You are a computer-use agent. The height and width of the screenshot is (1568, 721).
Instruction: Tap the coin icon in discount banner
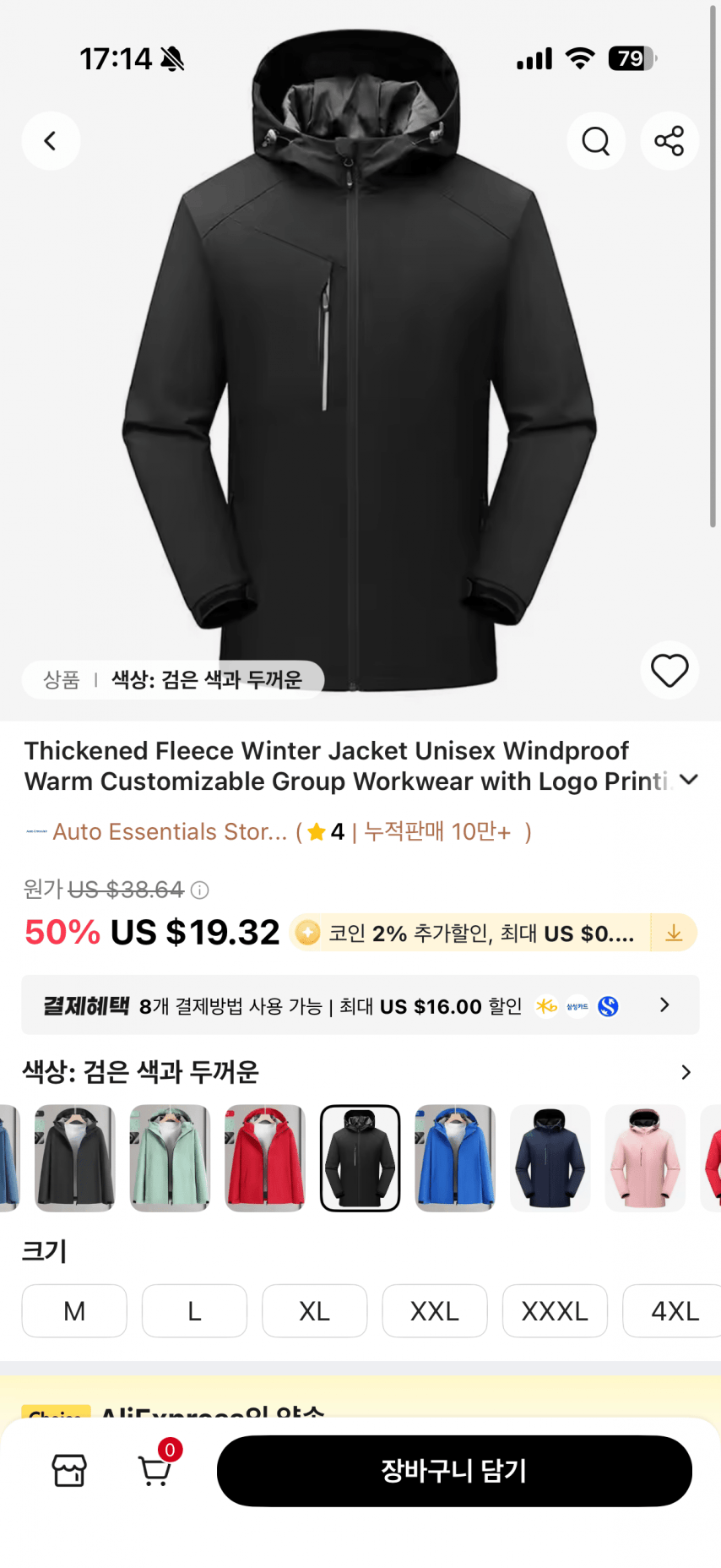pyautogui.click(x=307, y=933)
